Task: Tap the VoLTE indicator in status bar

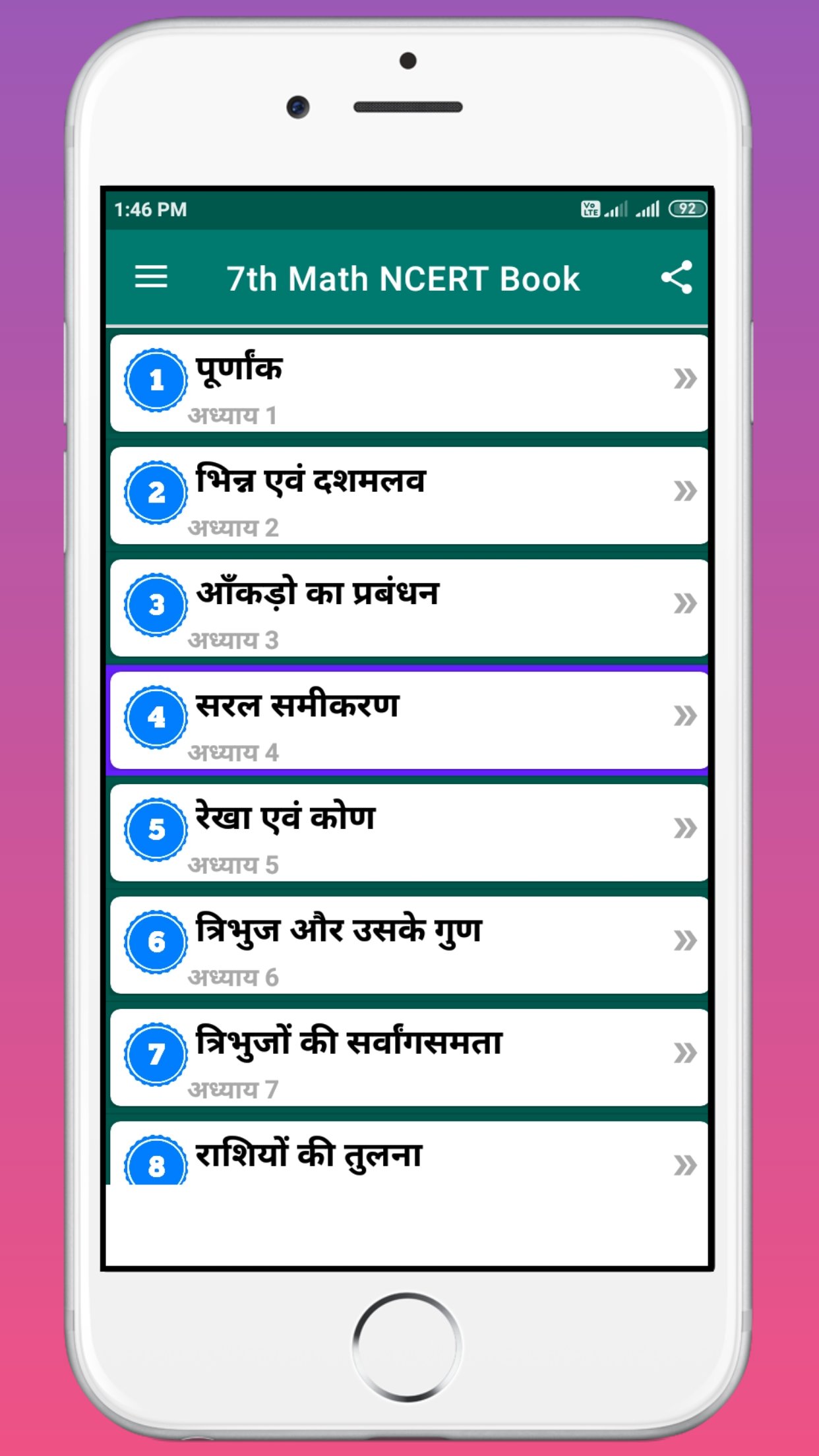Action: (x=591, y=208)
